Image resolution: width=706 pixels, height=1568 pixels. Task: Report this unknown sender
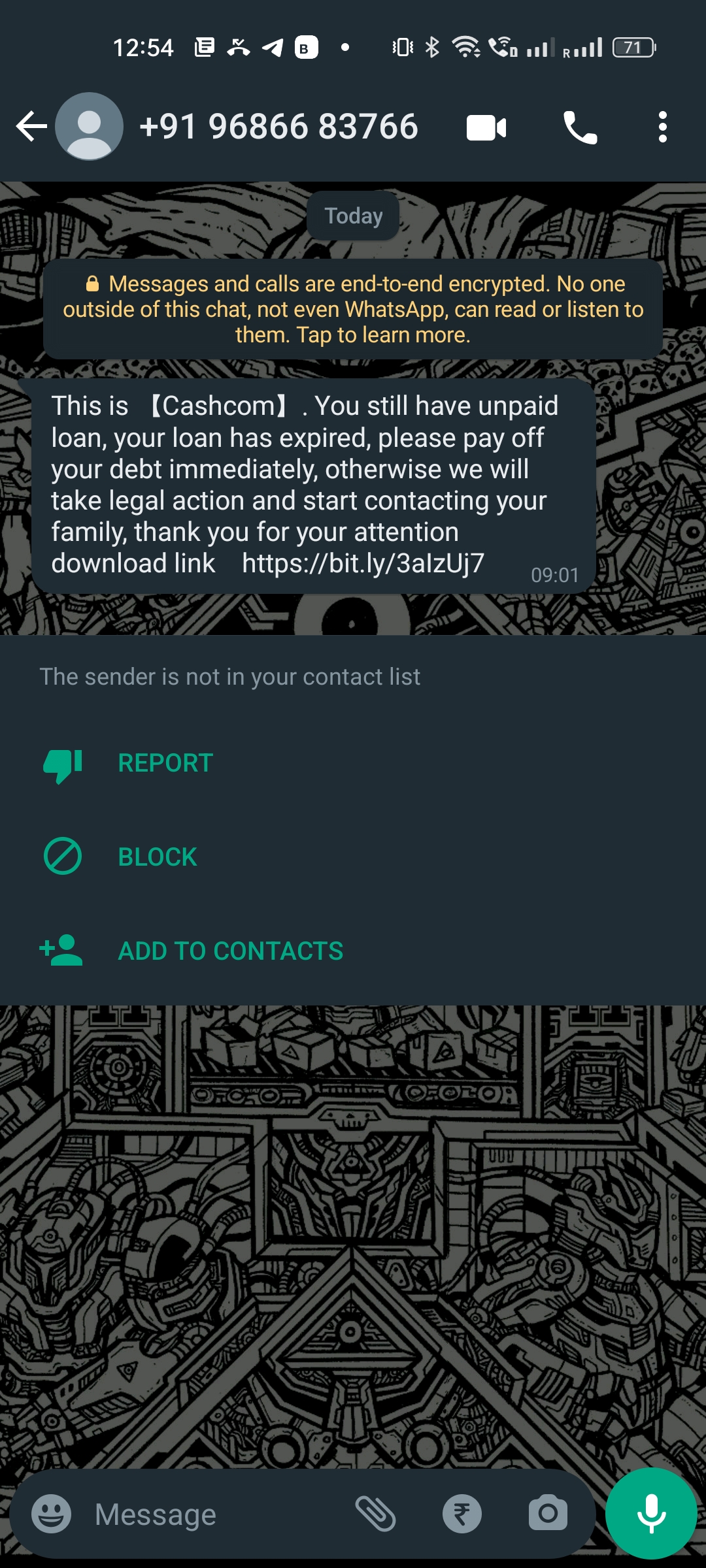point(165,763)
